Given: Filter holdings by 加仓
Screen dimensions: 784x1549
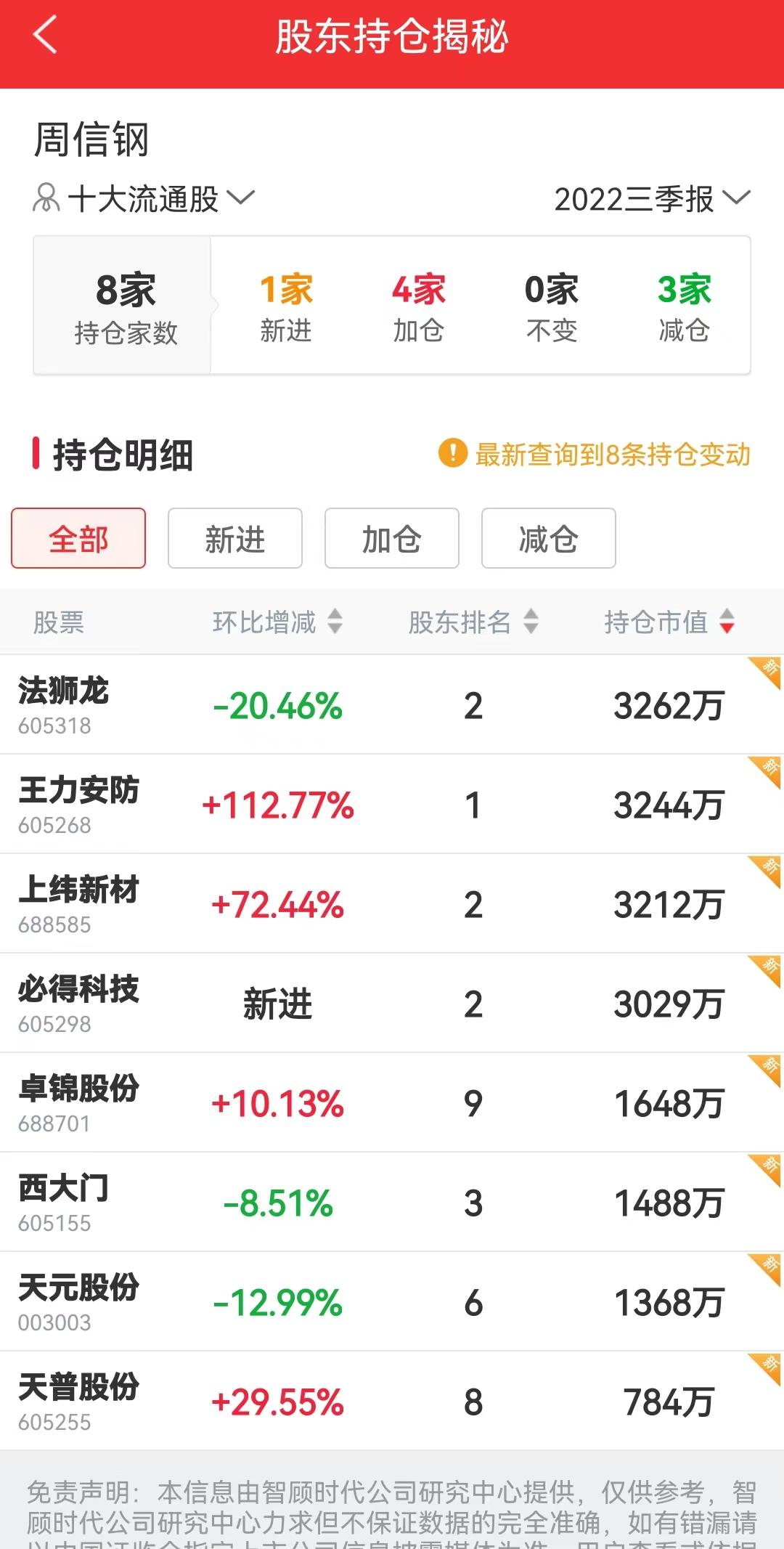Looking at the screenshot, I should (392, 538).
